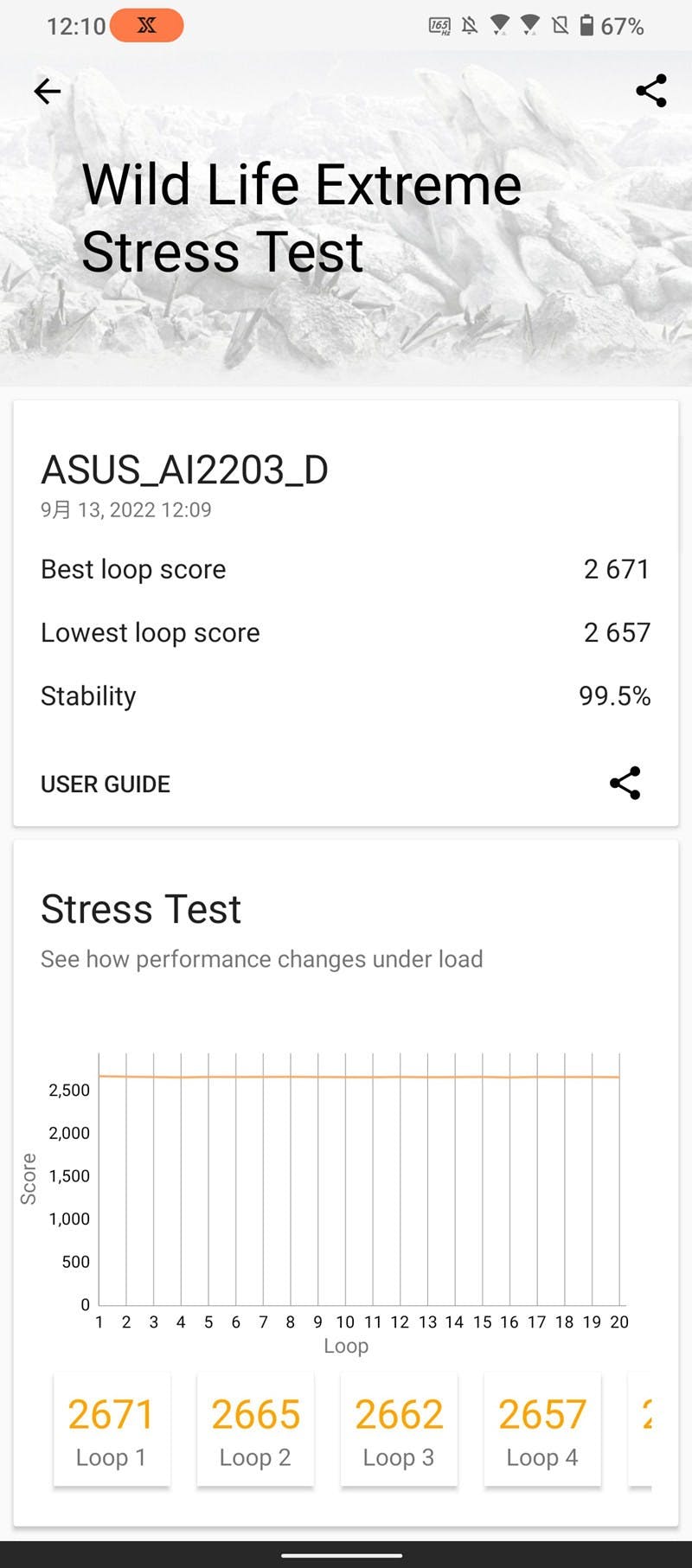Image resolution: width=692 pixels, height=1568 pixels.
Task: Share the ASUS_AI2203_D result card
Action: click(x=625, y=783)
